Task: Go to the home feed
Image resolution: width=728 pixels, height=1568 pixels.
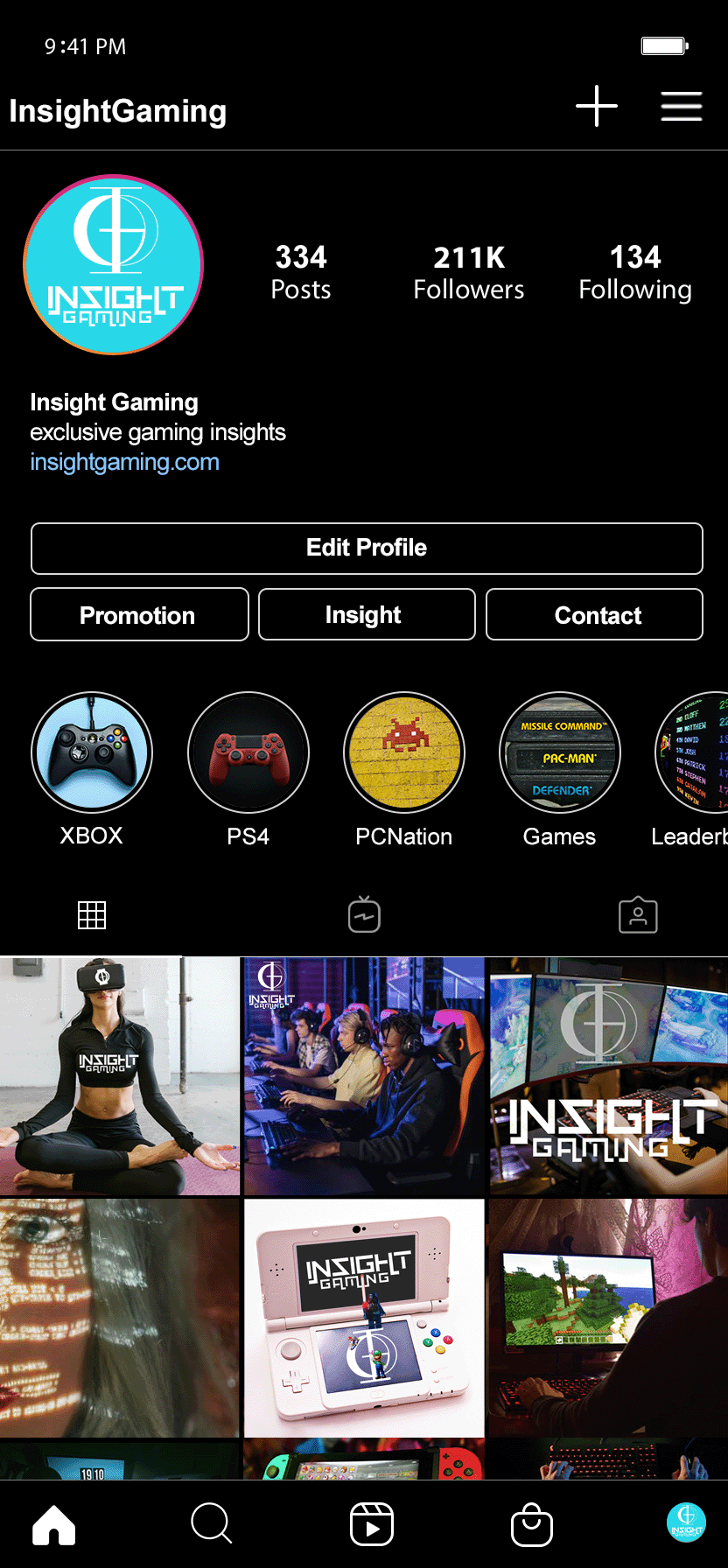Action: (54, 1525)
